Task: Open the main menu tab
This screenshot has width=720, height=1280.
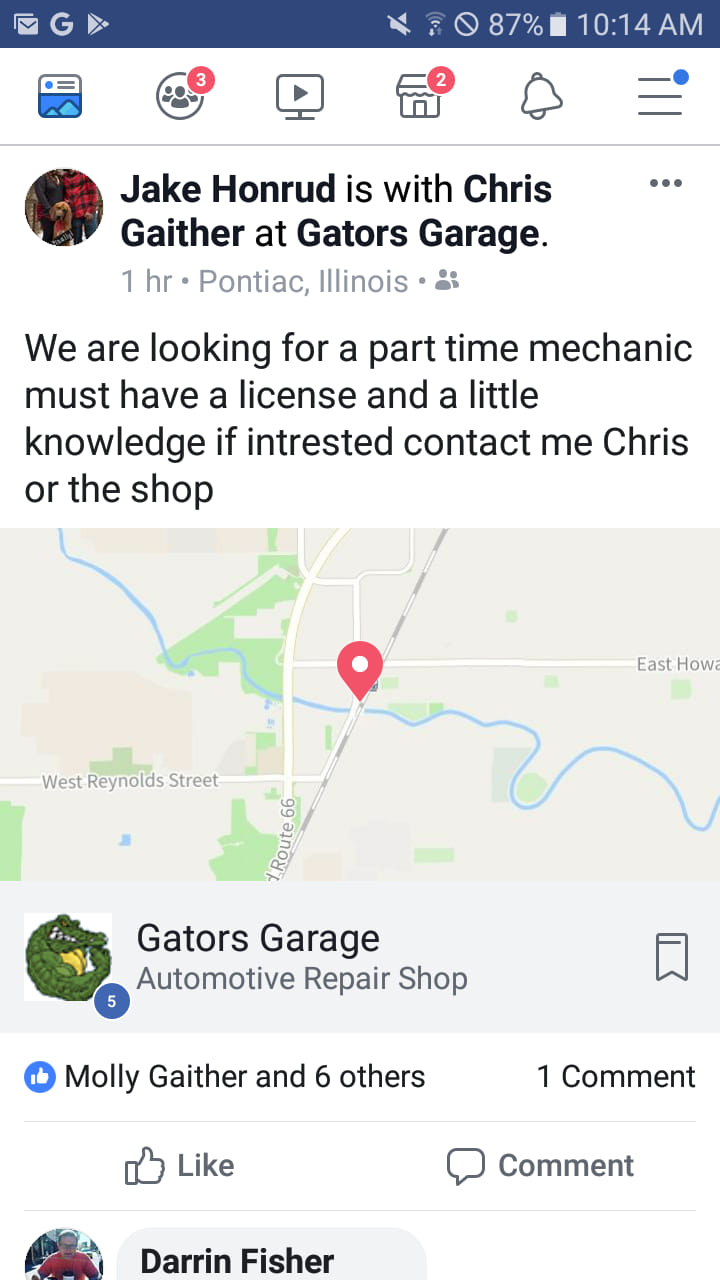Action: (660, 97)
